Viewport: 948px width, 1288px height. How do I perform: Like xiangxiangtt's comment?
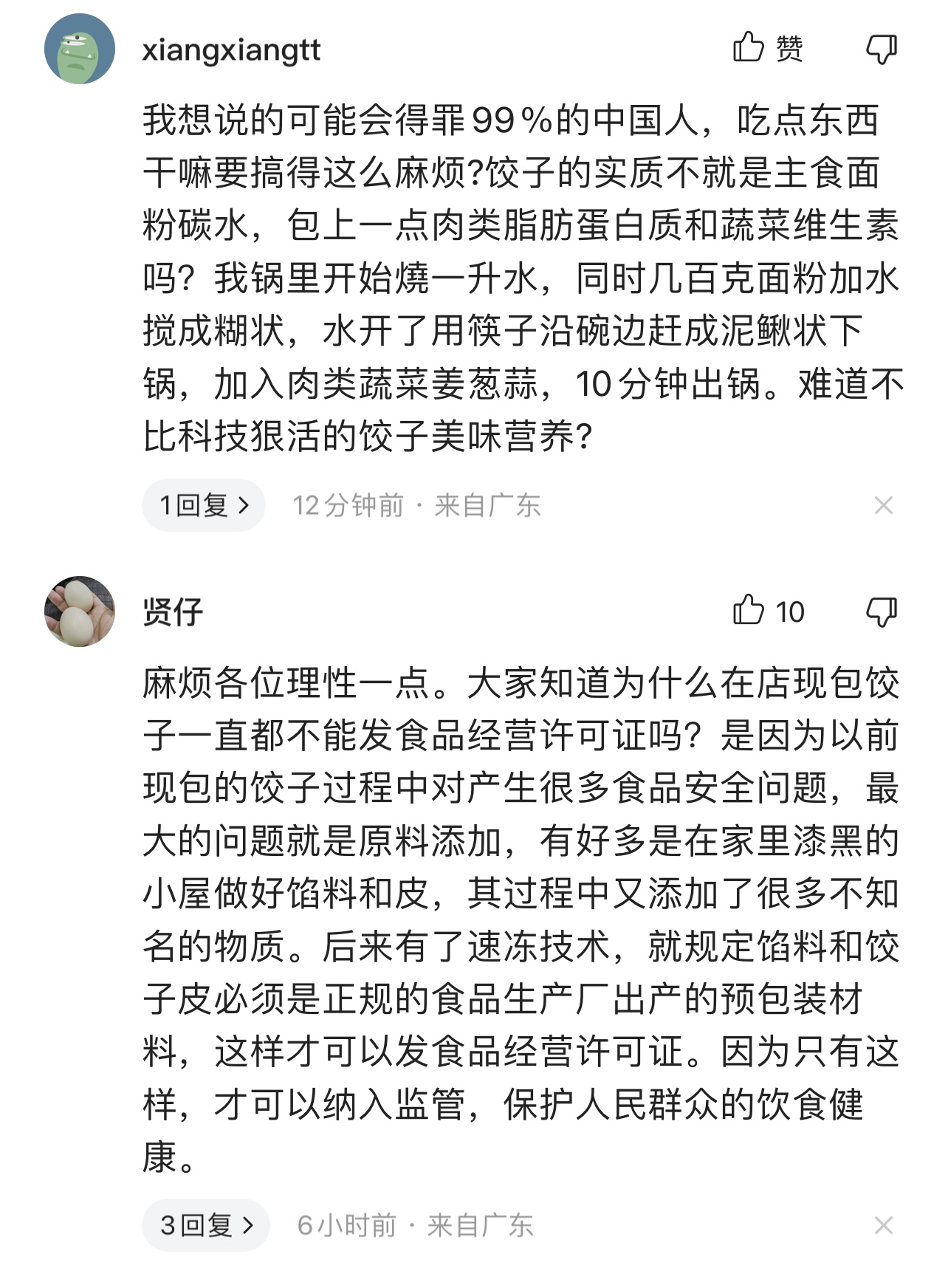tap(749, 48)
